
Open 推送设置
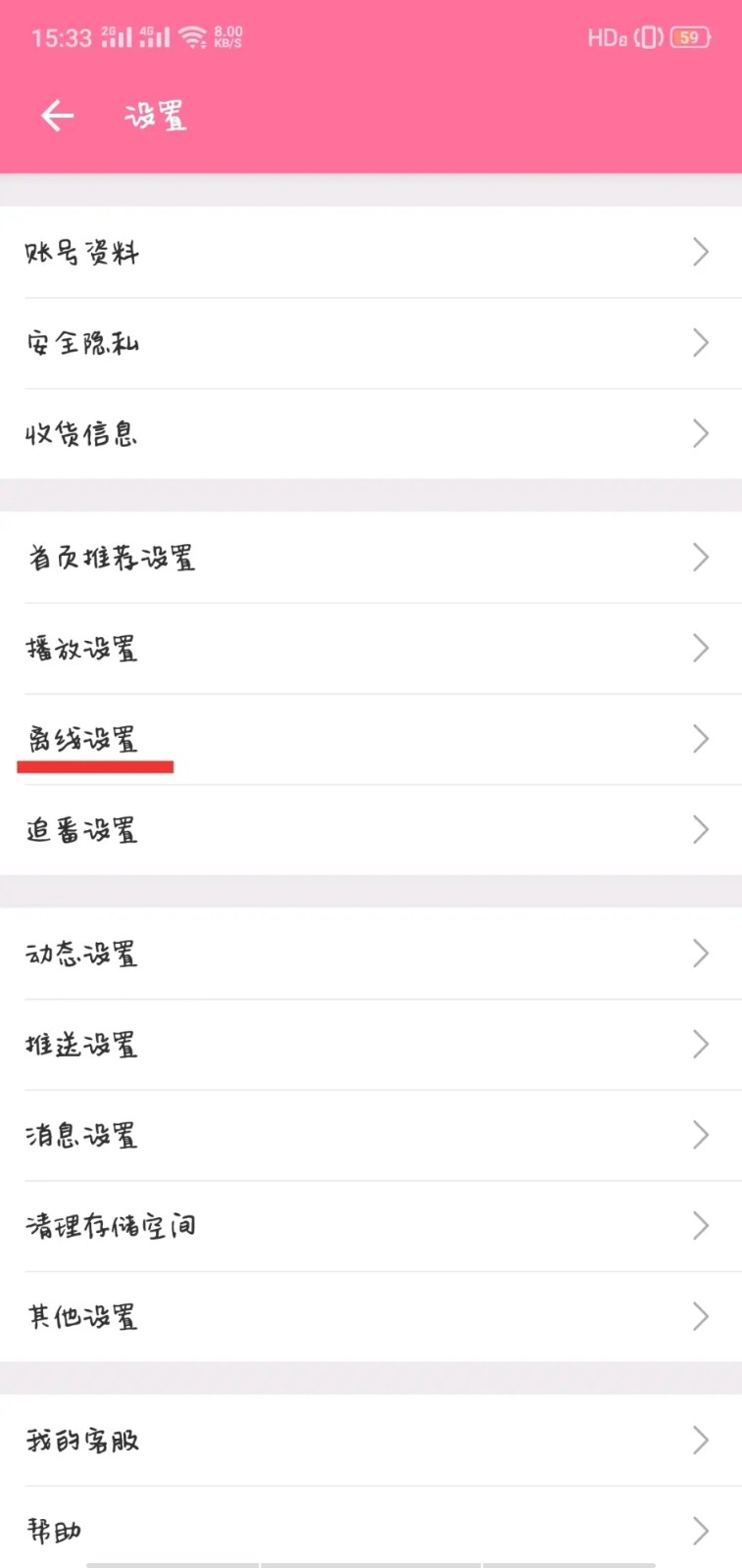(x=371, y=1045)
